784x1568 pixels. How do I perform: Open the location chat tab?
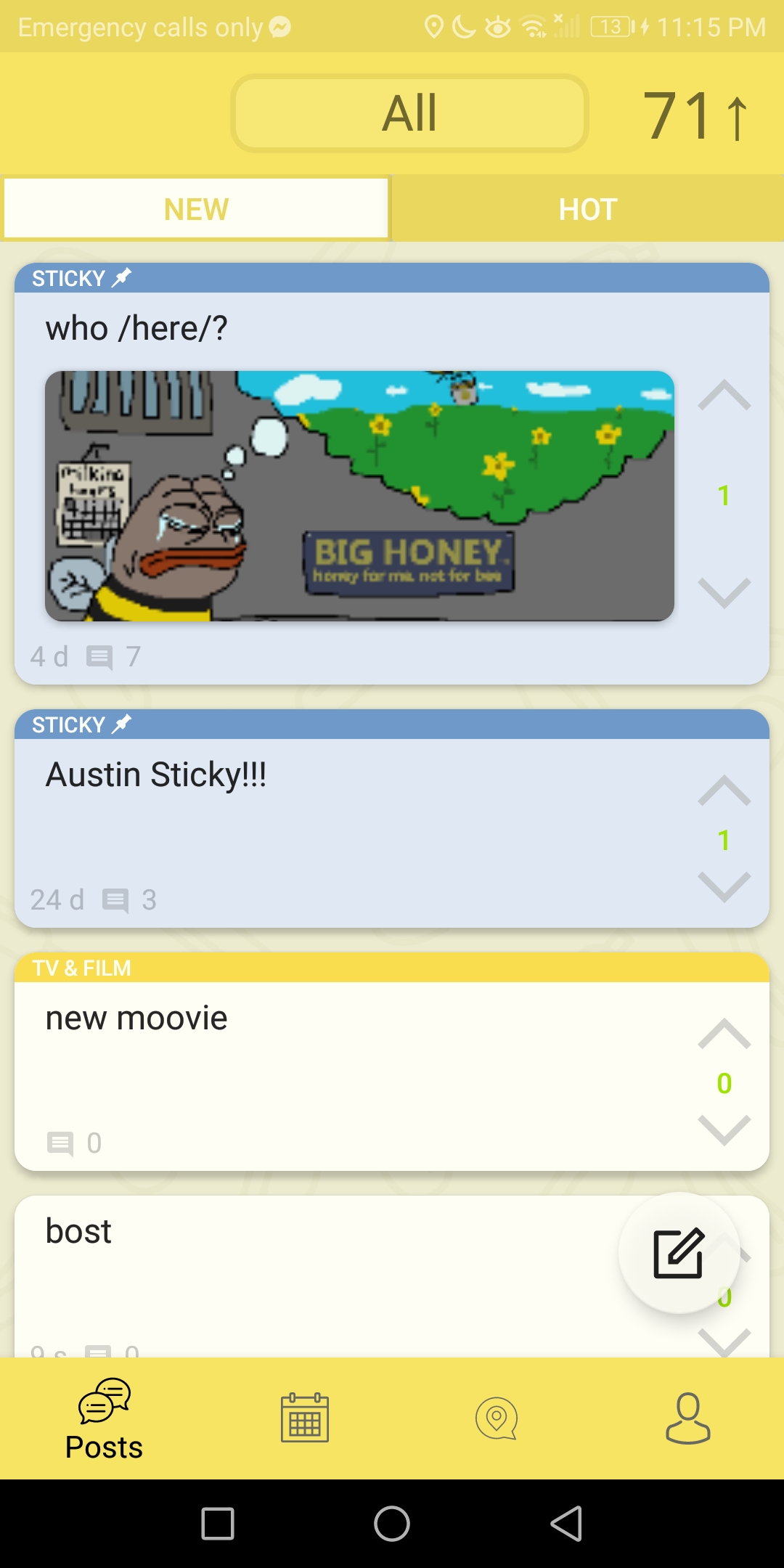497,1417
